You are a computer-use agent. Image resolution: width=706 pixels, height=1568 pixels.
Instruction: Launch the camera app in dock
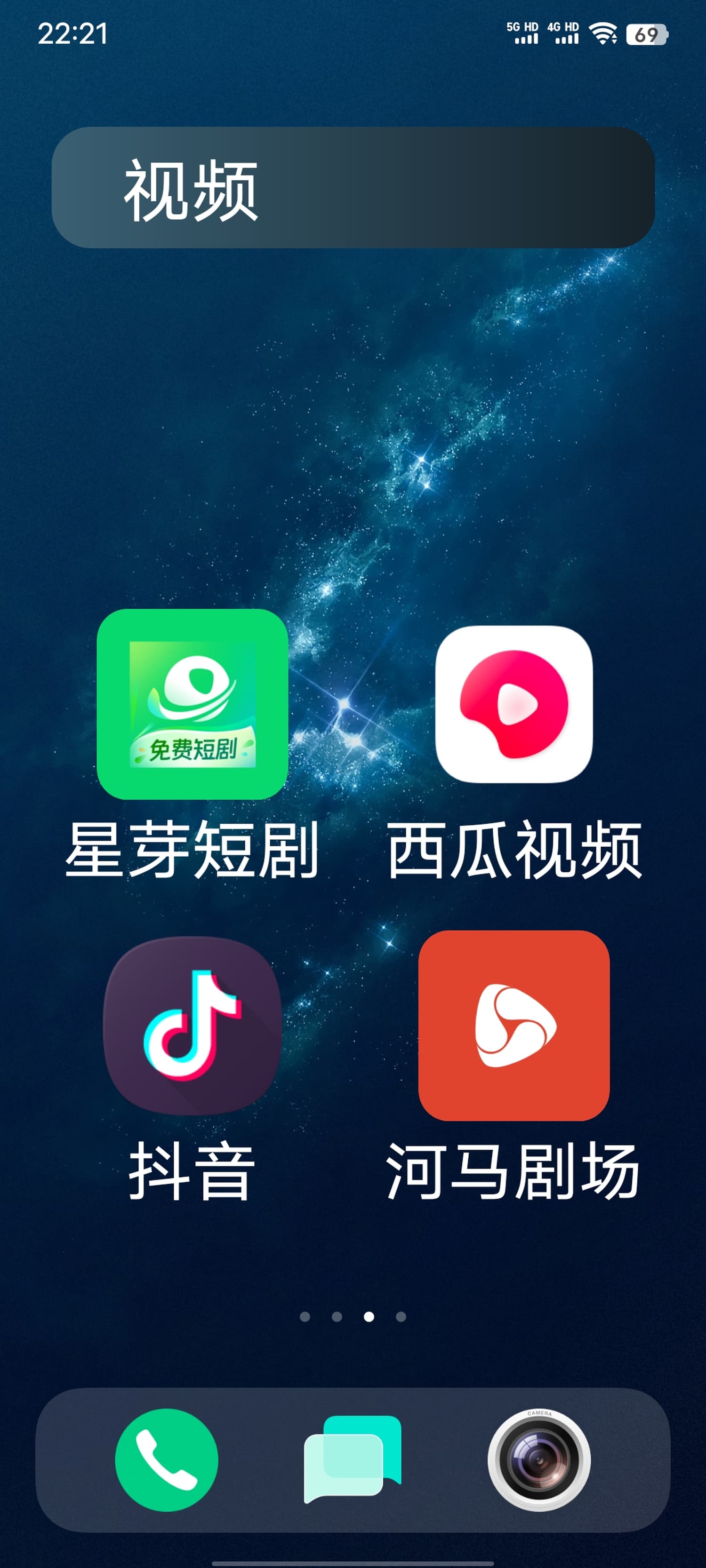pyautogui.click(x=538, y=1460)
